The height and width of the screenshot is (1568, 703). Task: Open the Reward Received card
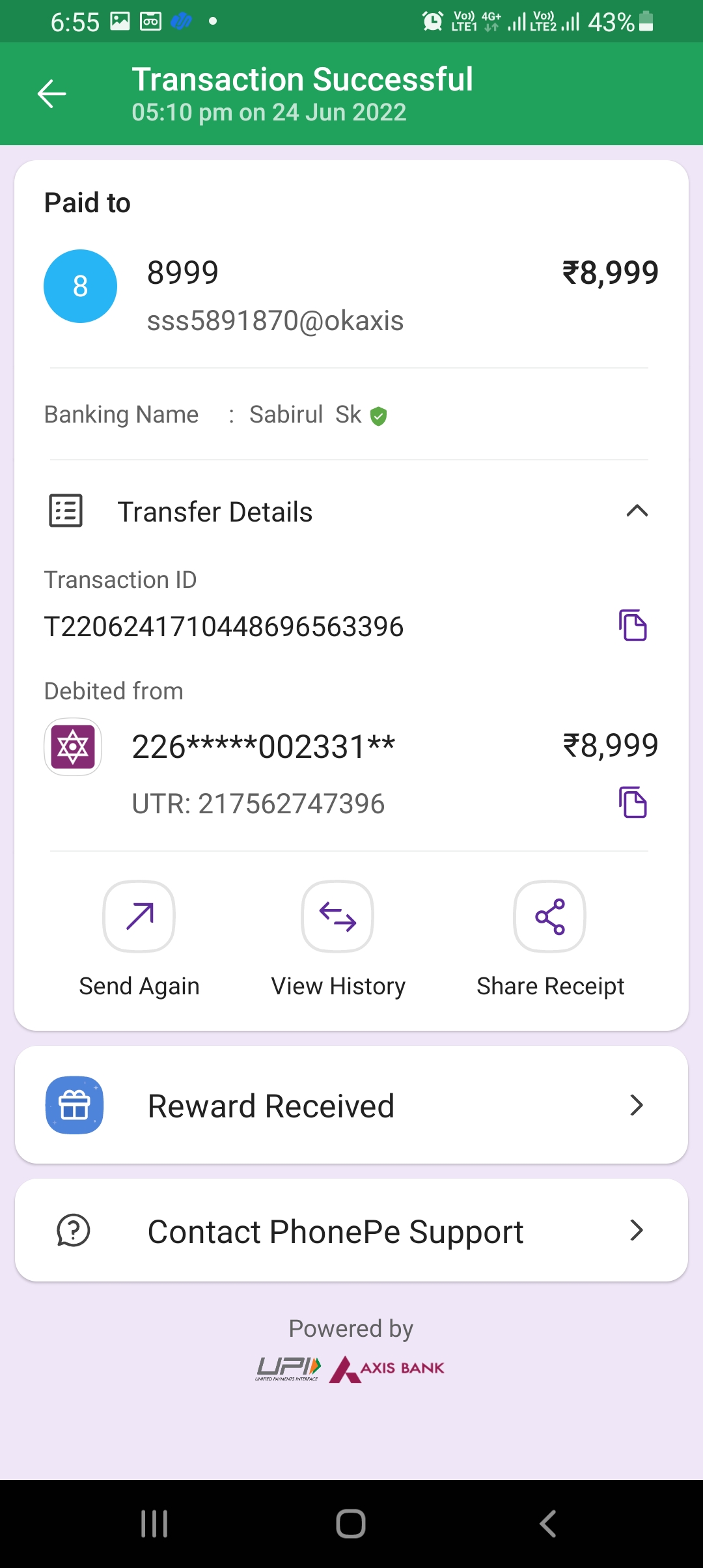(351, 1105)
